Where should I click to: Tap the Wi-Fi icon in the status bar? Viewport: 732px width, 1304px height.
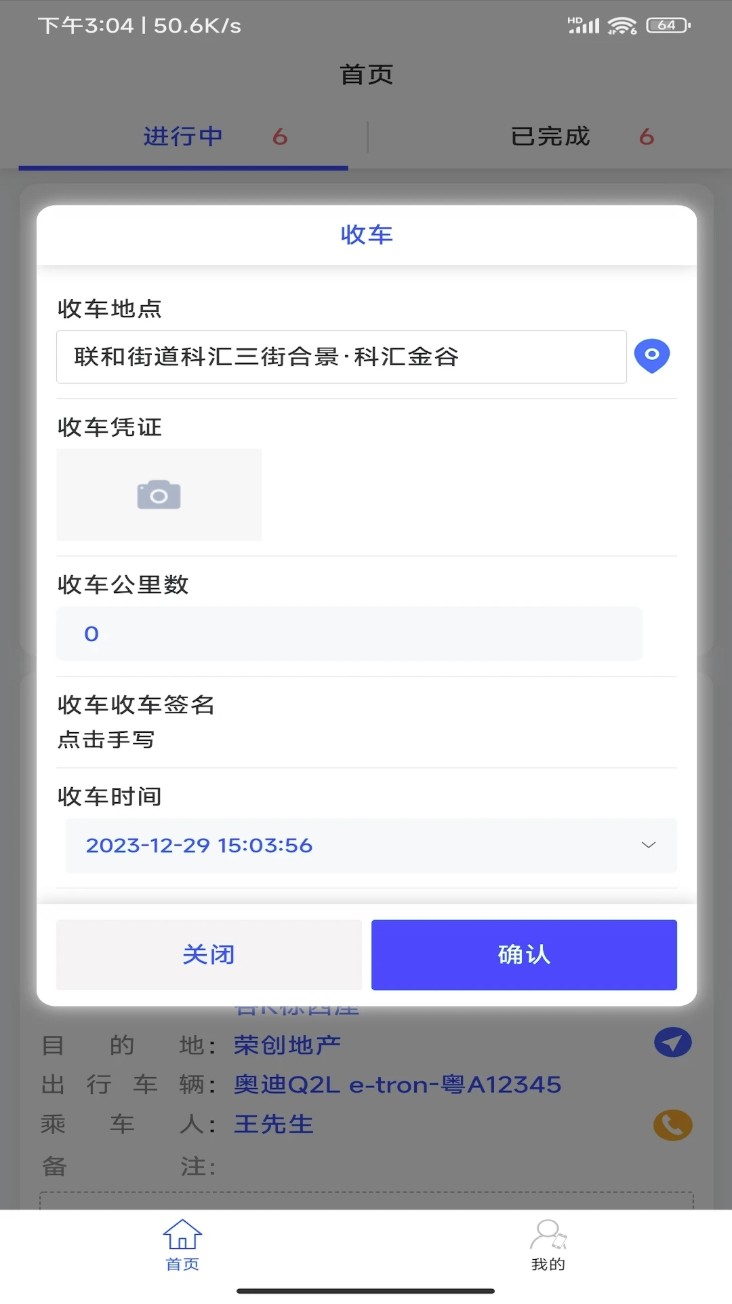point(622,25)
